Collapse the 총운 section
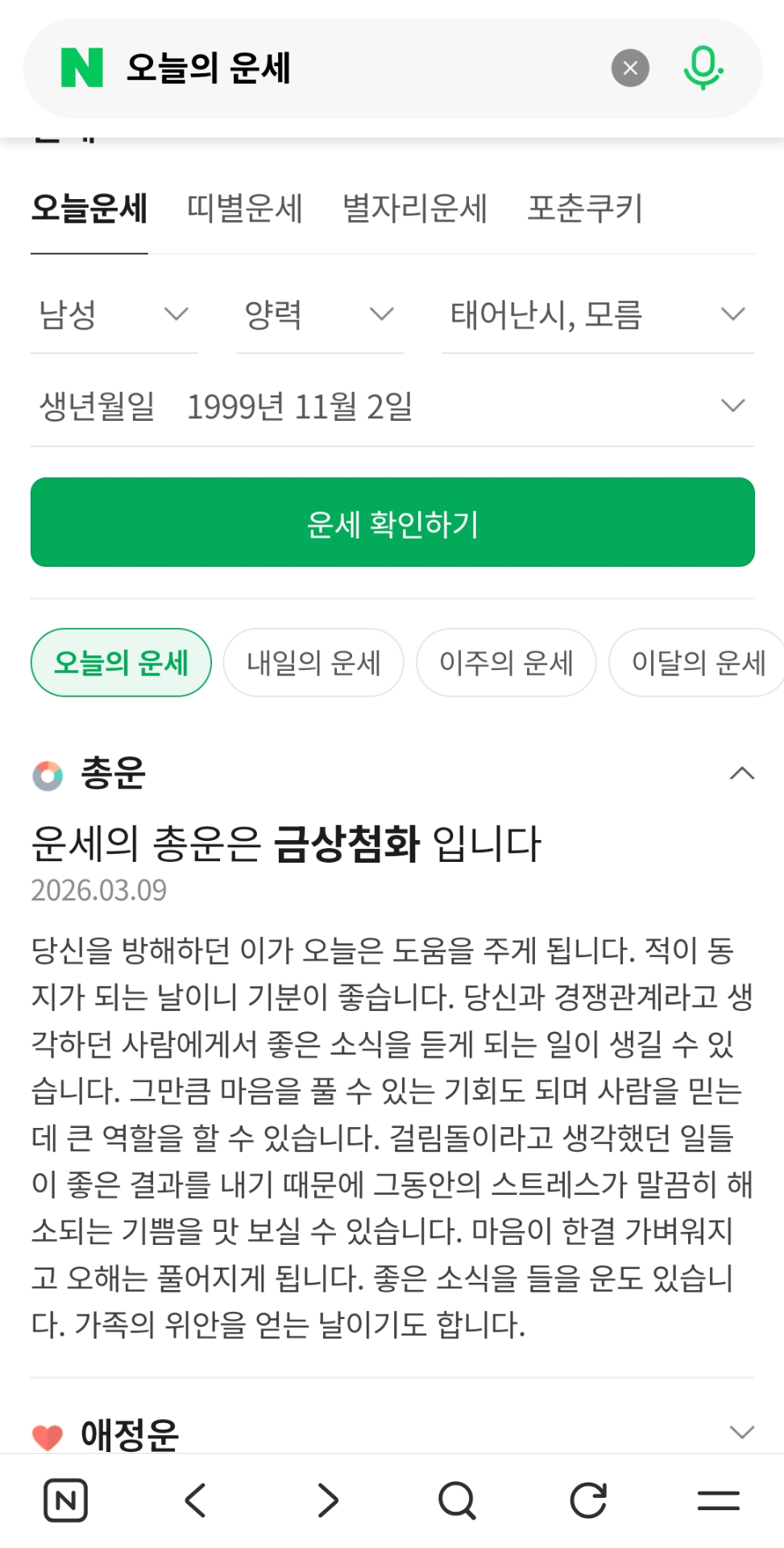The width and height of the screenshot is (784, 1548). coord(741,774)
